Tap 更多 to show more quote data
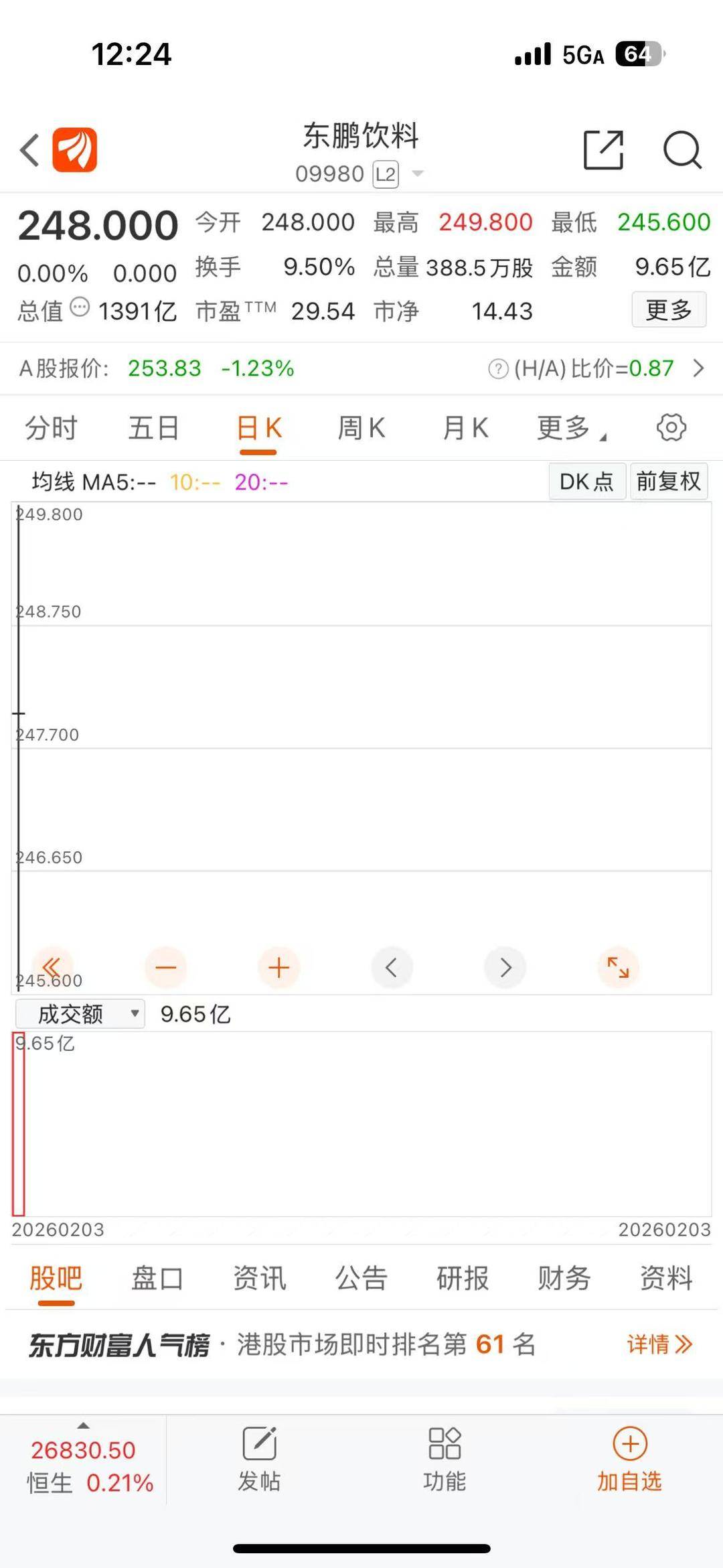The height and width of the screenshot is (1568, 723). pos(668,310)
